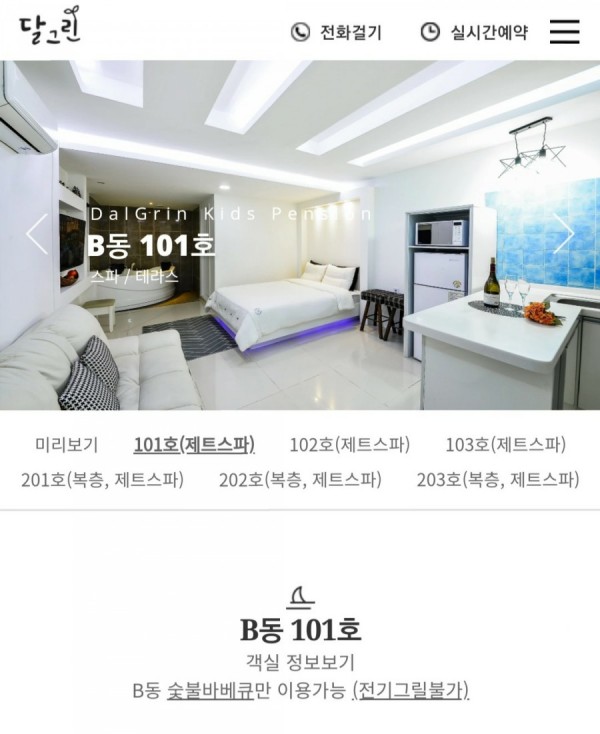Open 실시간예약 real-time booking
Image resolution: width=600 pixels, height=734 pixels.
(474, 32)
